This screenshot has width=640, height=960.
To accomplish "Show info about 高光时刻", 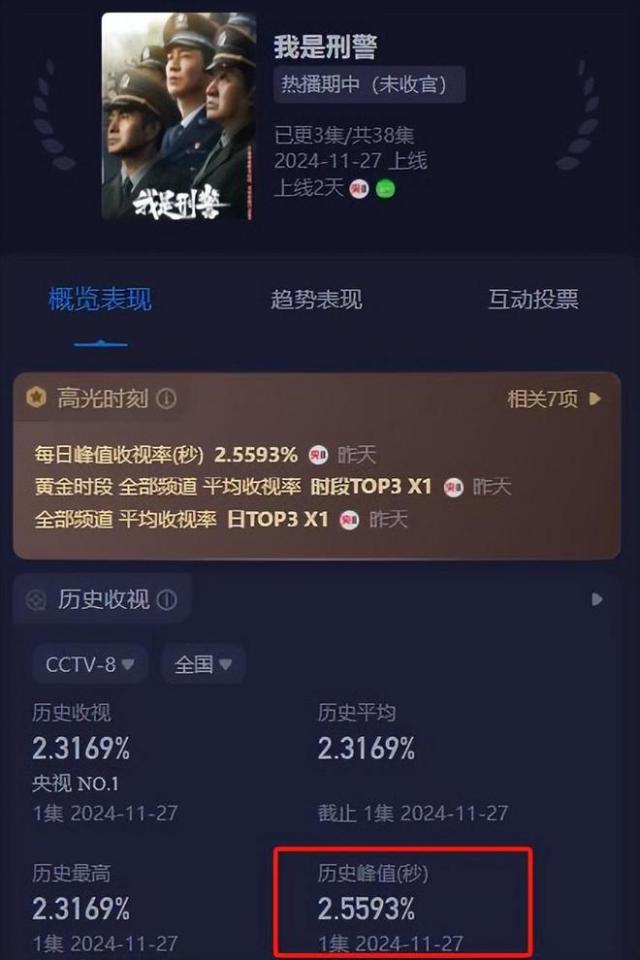I will point(167,399).
